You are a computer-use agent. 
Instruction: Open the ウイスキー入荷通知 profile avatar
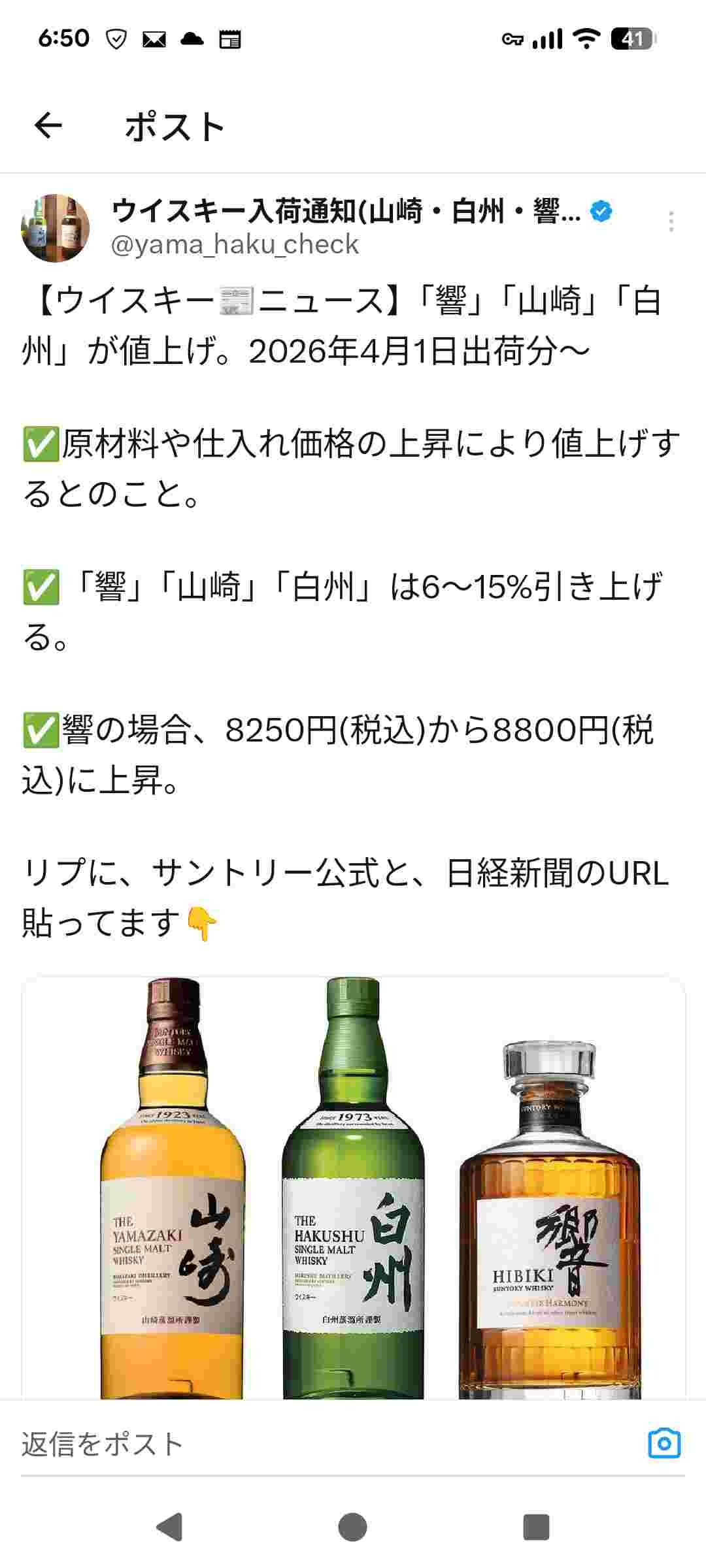tap(56, 227)
